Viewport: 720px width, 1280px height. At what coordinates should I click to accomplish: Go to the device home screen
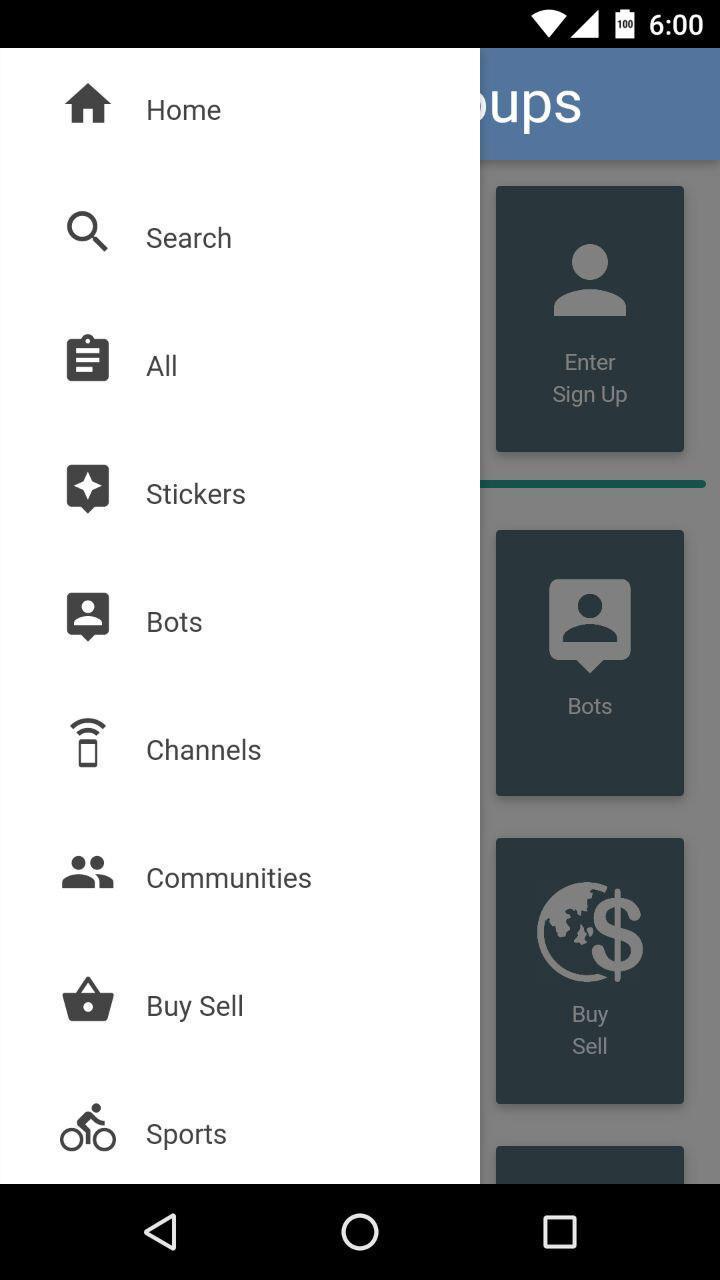pyautogui.click(x=360, y=1232)
